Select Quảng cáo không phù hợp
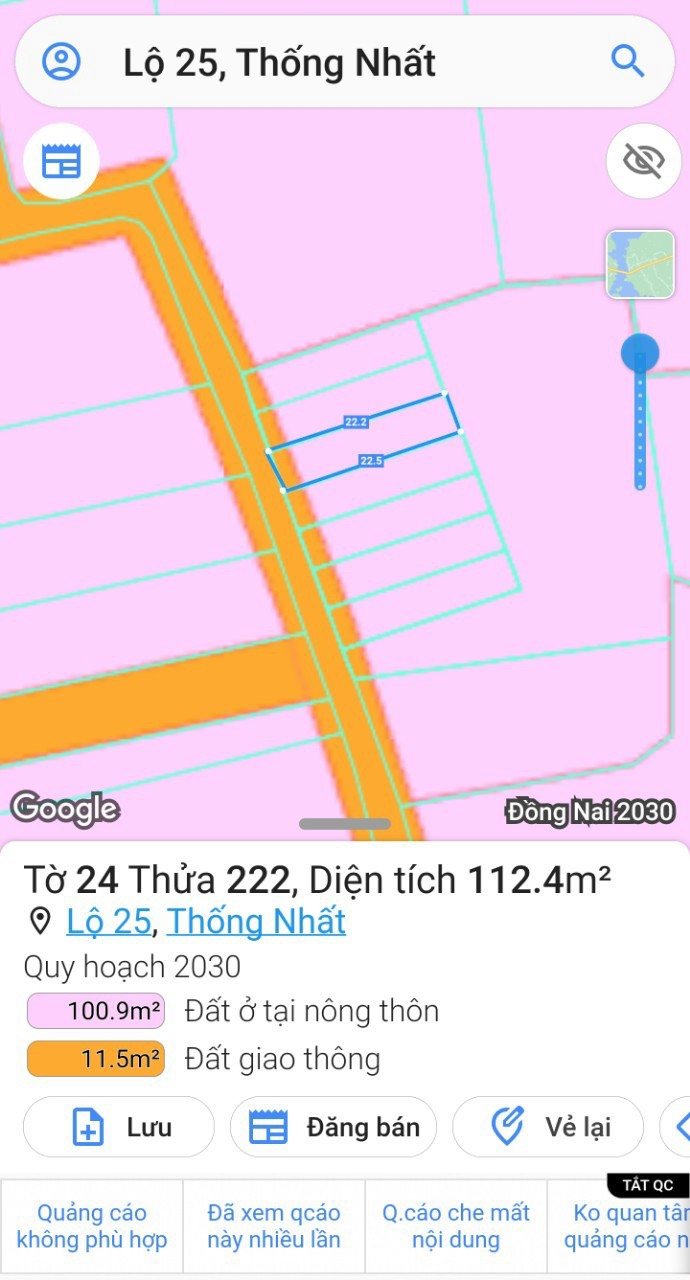Viewport: 690px width, 1280px height. pos(92,1227)
